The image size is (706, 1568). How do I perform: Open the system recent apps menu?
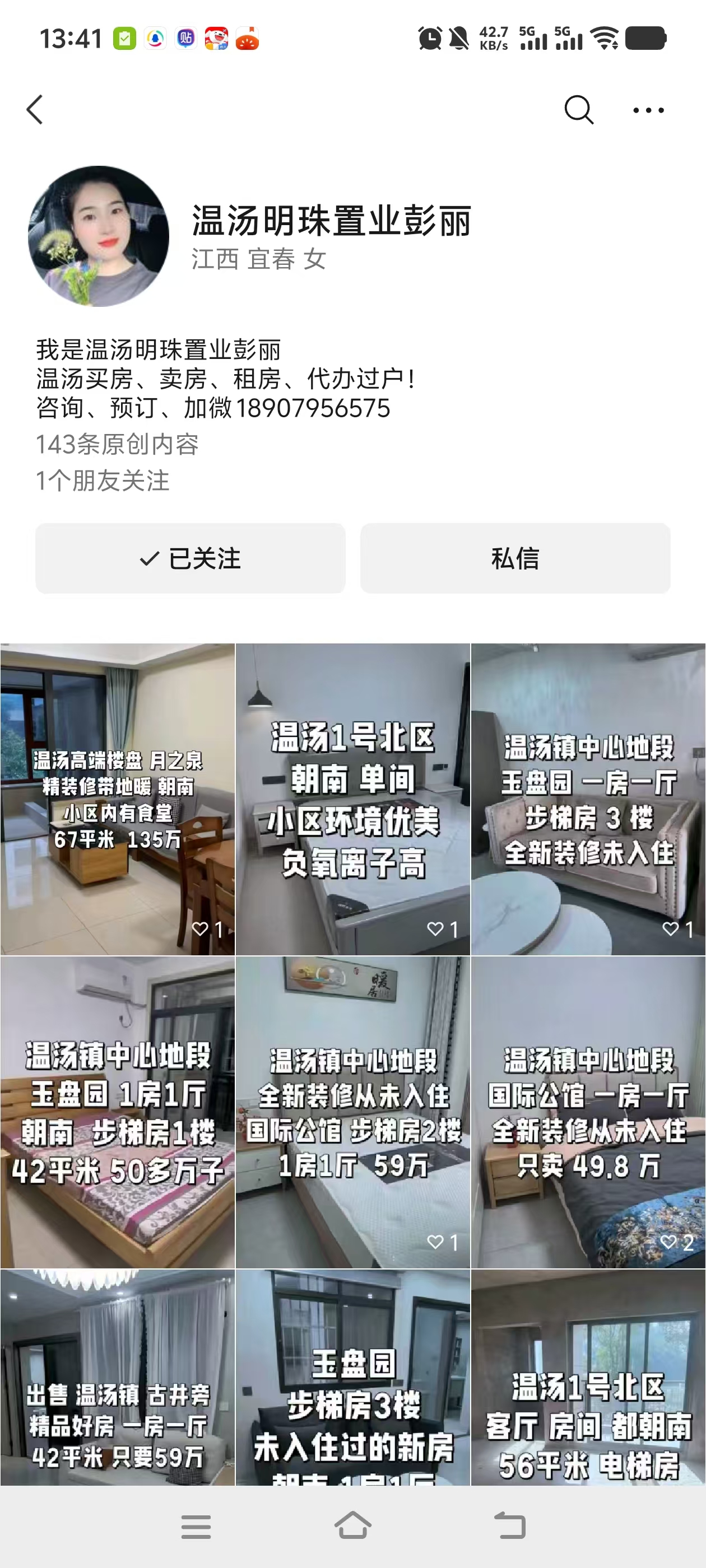[196, 1527]
